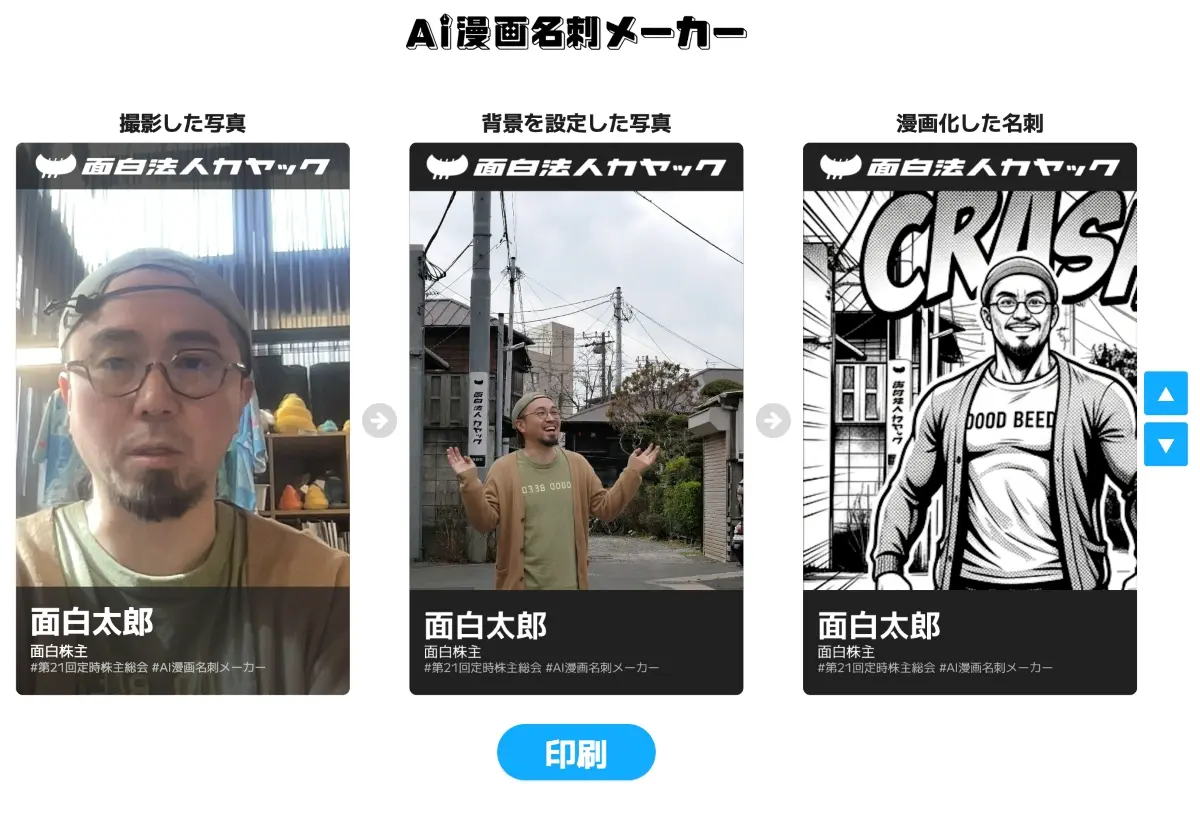
Task: Tap the 印刷 print button
Action: tap(576, 752)
